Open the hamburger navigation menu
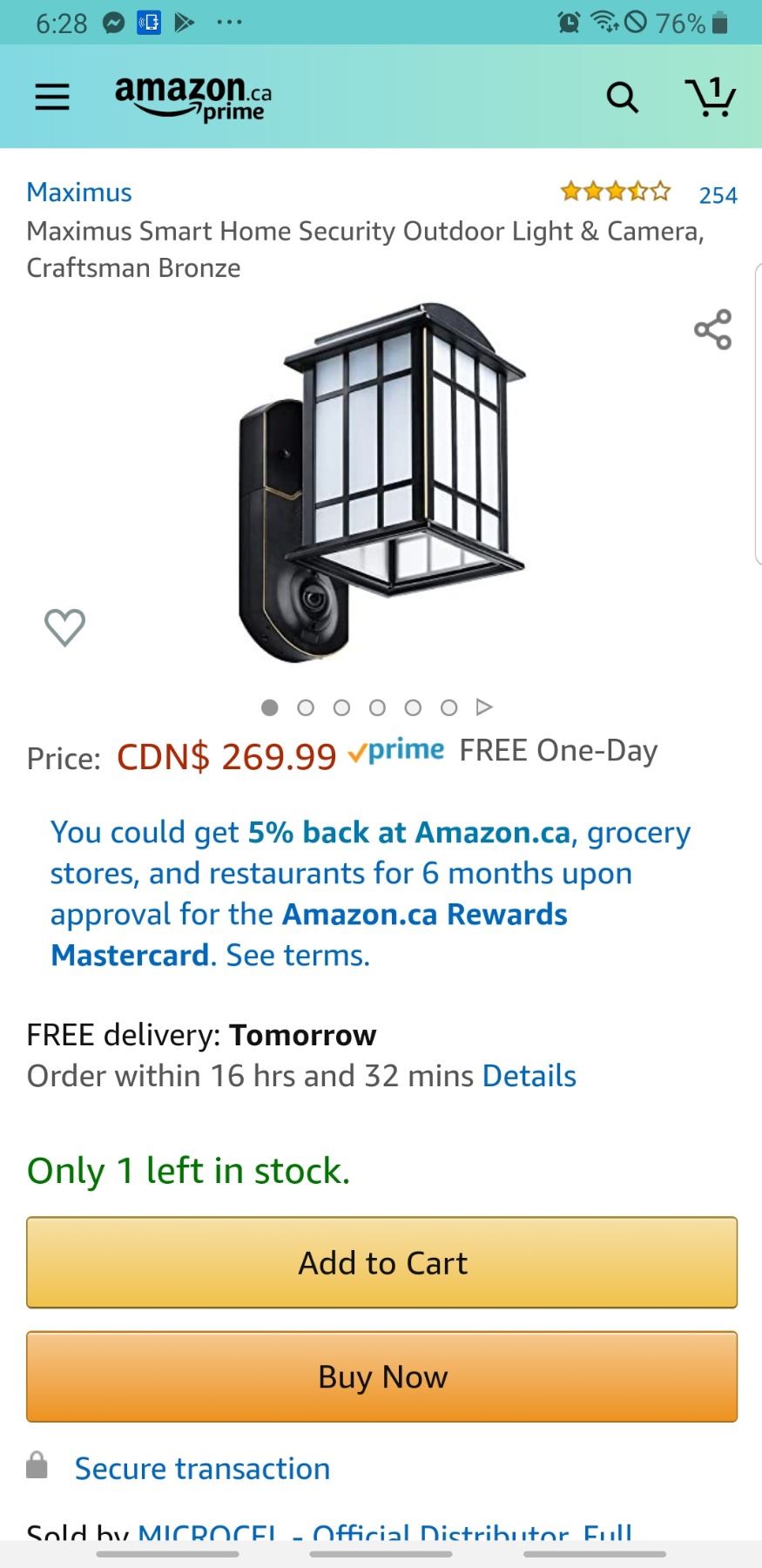The height and width of the screenshot is (1568, 762). point(51,97)
